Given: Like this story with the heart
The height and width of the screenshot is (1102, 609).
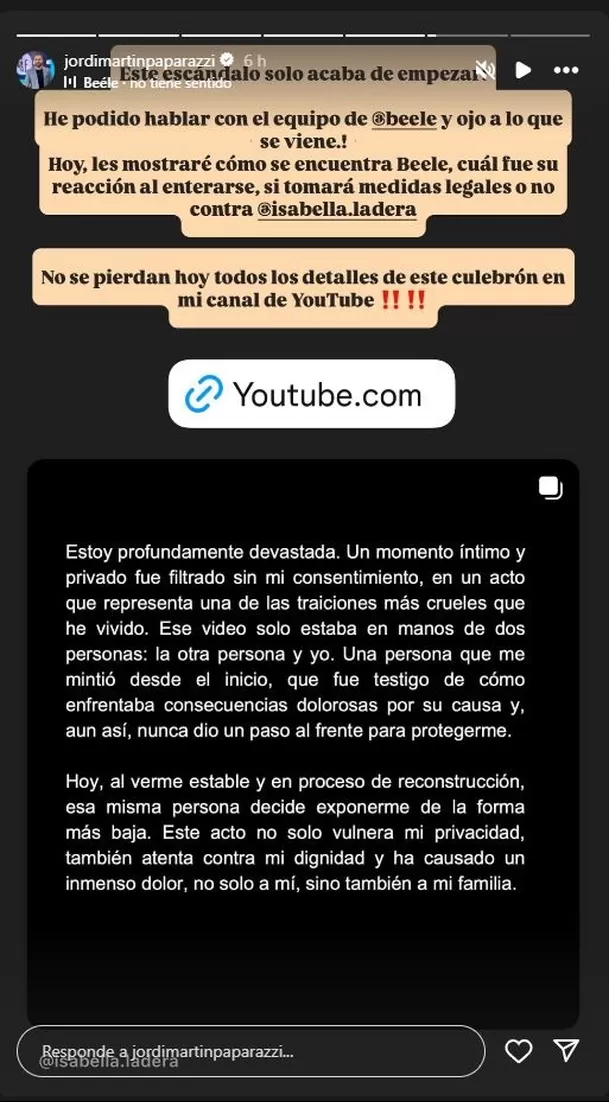Looking at the screenshot, I should point(518,1051).
